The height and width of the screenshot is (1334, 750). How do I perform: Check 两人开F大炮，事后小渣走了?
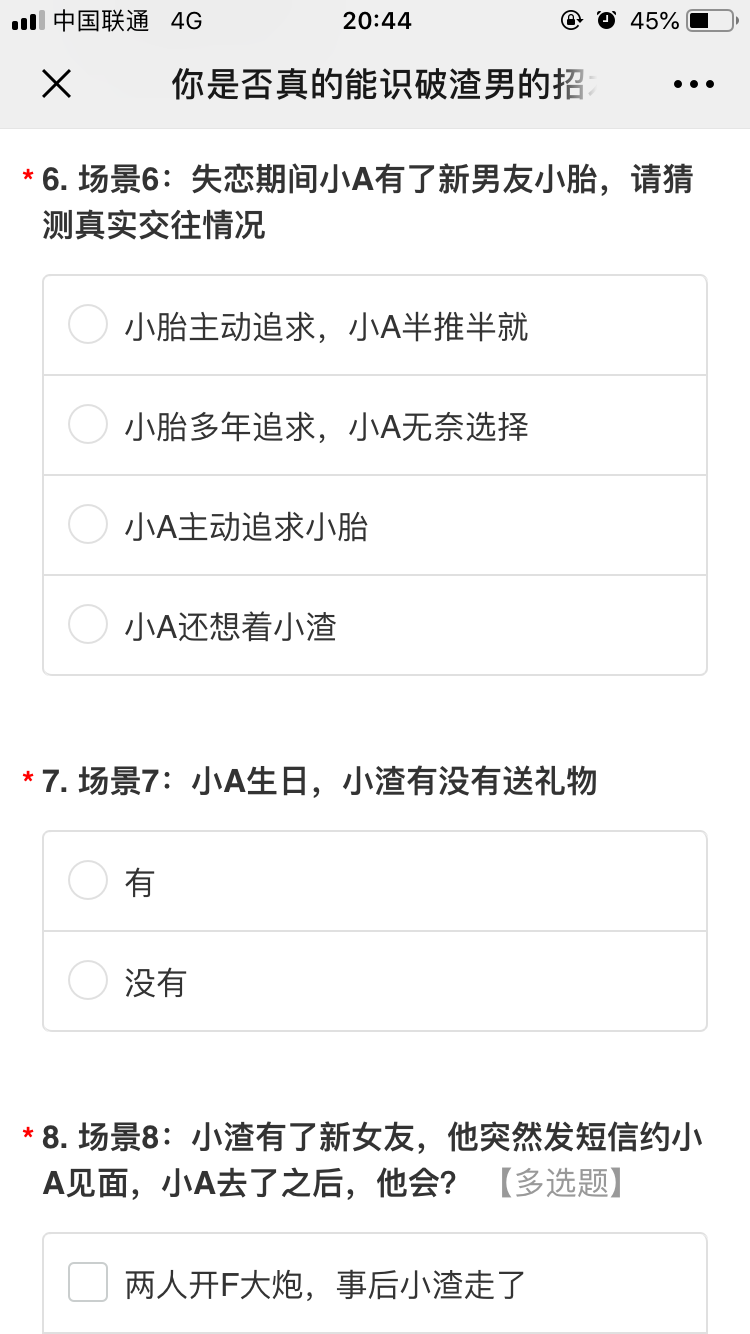(x=375, y=1283)
